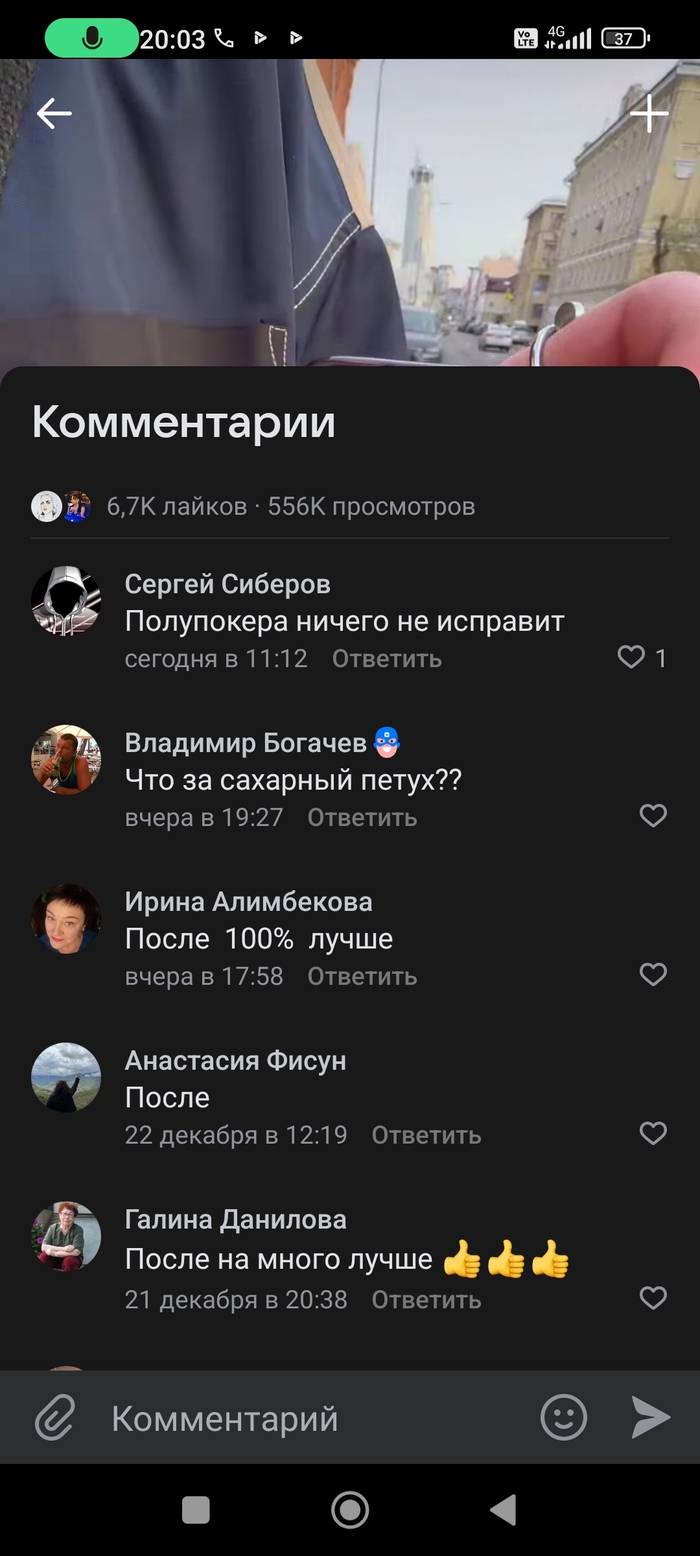Like Галина Данилова's comment

pyautogui.click(x=653, y=1298)
